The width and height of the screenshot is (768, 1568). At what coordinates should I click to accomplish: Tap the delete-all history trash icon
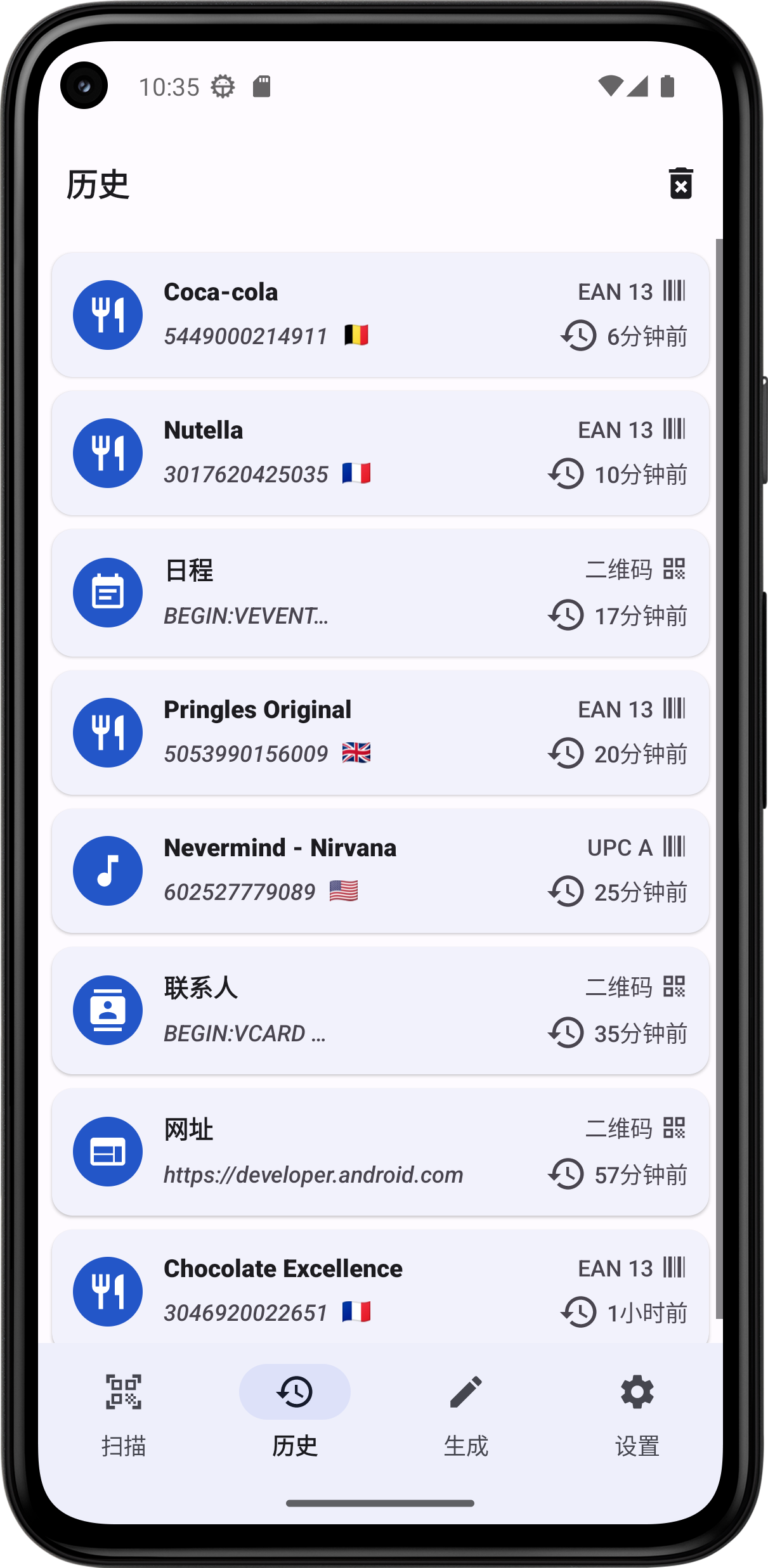[680, 184]
